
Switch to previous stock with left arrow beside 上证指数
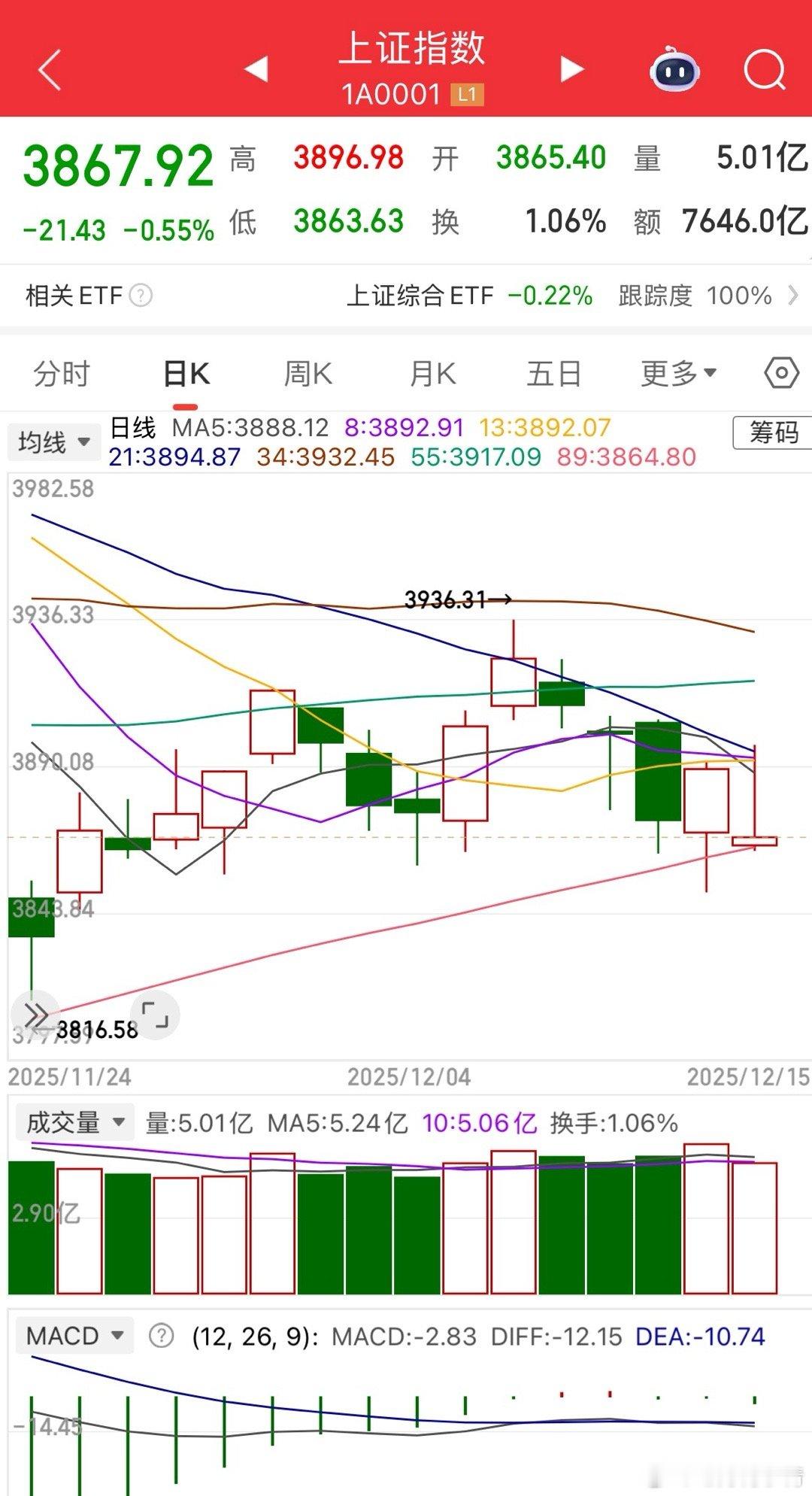click(x=256, y=68)
